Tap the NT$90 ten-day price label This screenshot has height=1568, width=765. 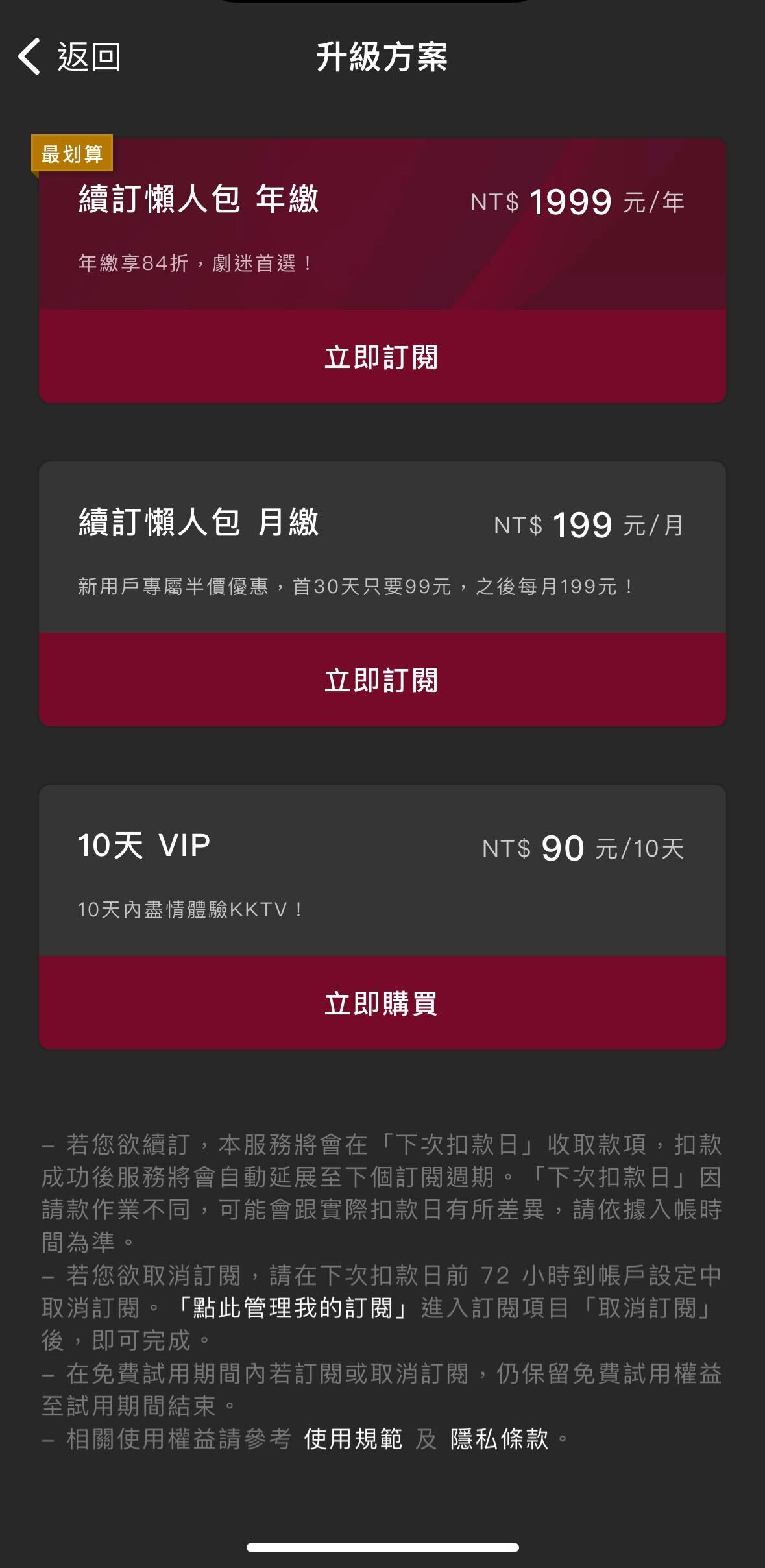pyautogui.click(x=583, y=847)
